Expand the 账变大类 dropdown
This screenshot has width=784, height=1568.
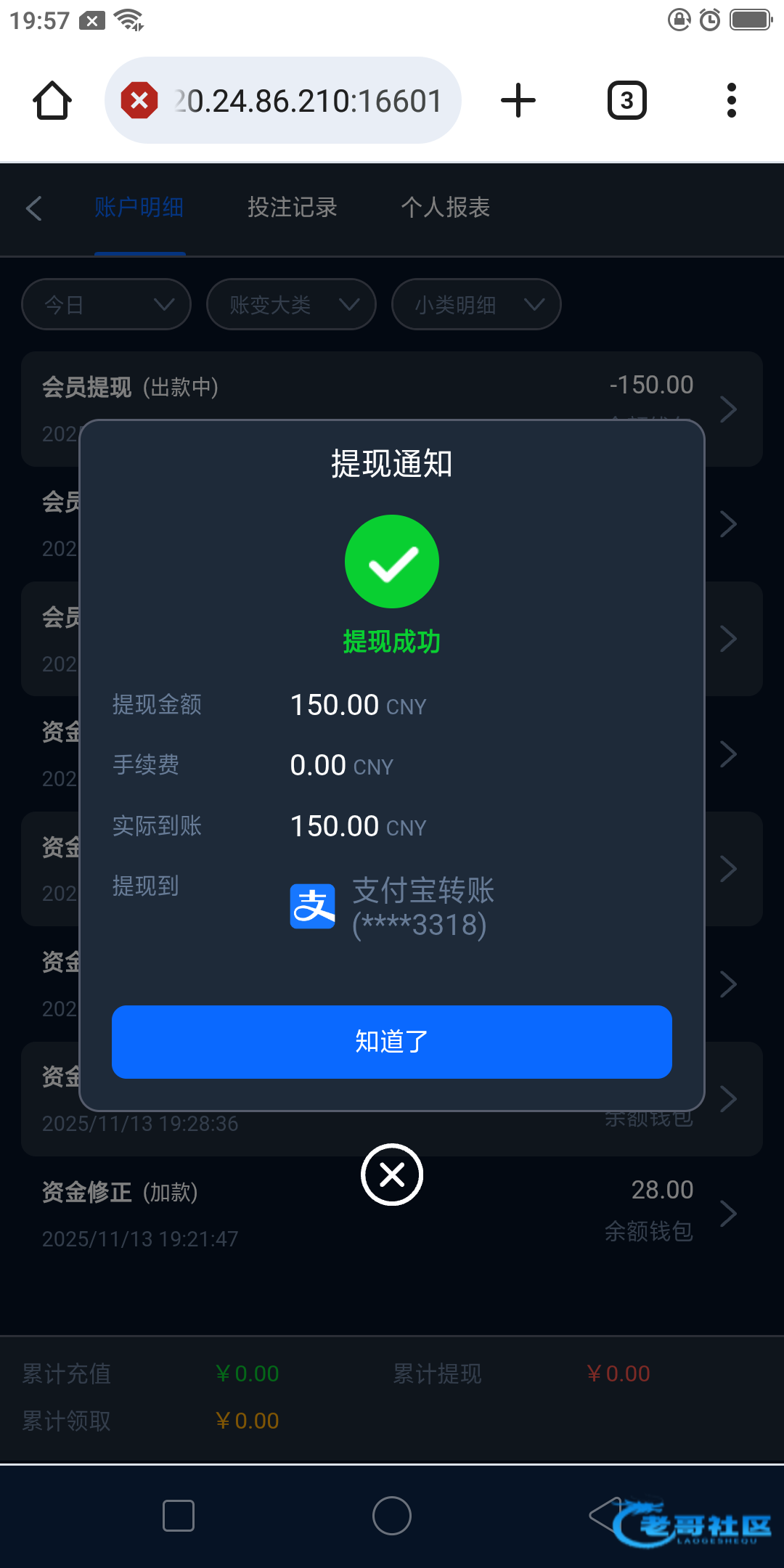point(291,304)
